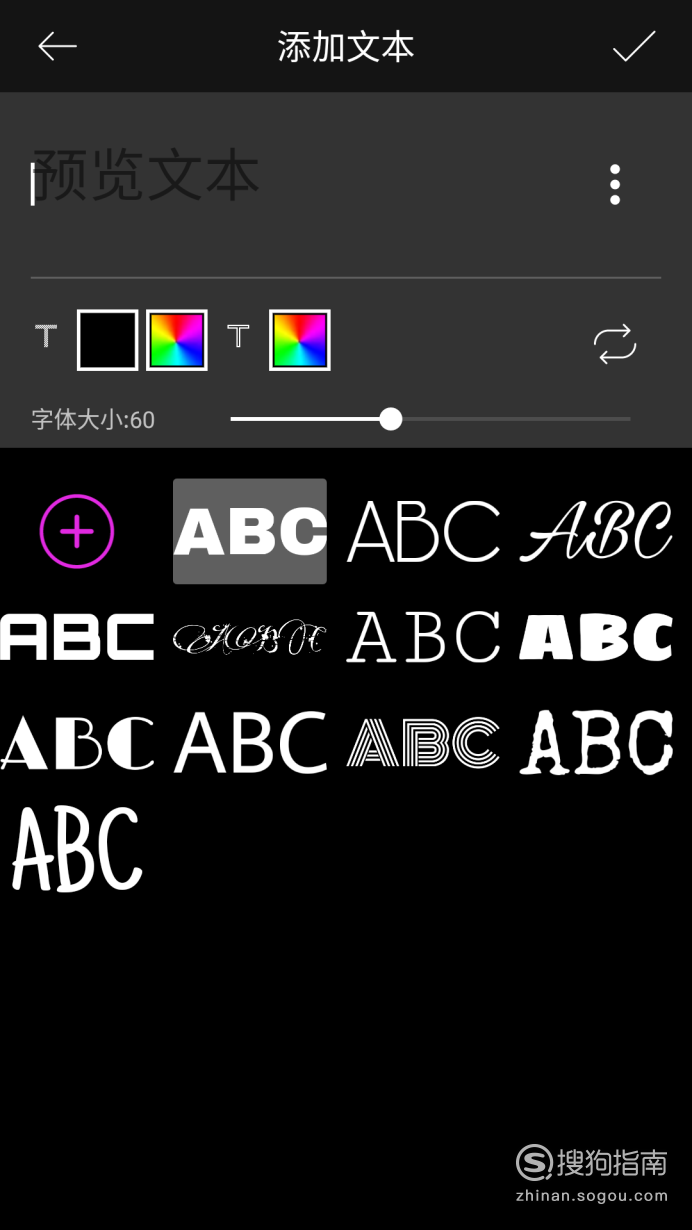Image resolution: width=692 pixels, height=1230 pixels.
Task: Select the highlighted bold ABC font
Action: coord(250,531)
